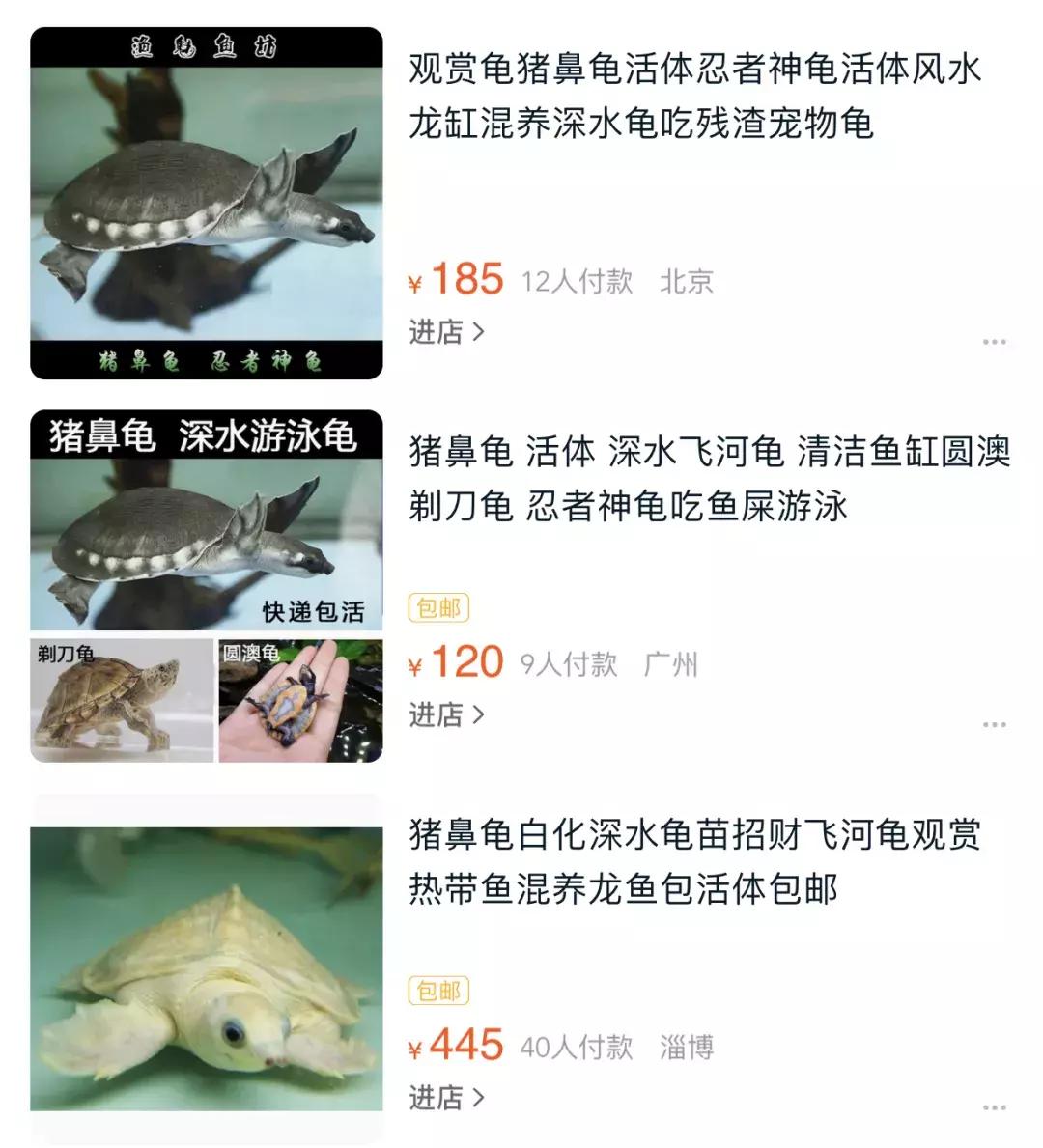This screenshot has height=1148, width=1043.
Task: Click the 进店 chevron on the second listing
Action: (x=480, y=713)
